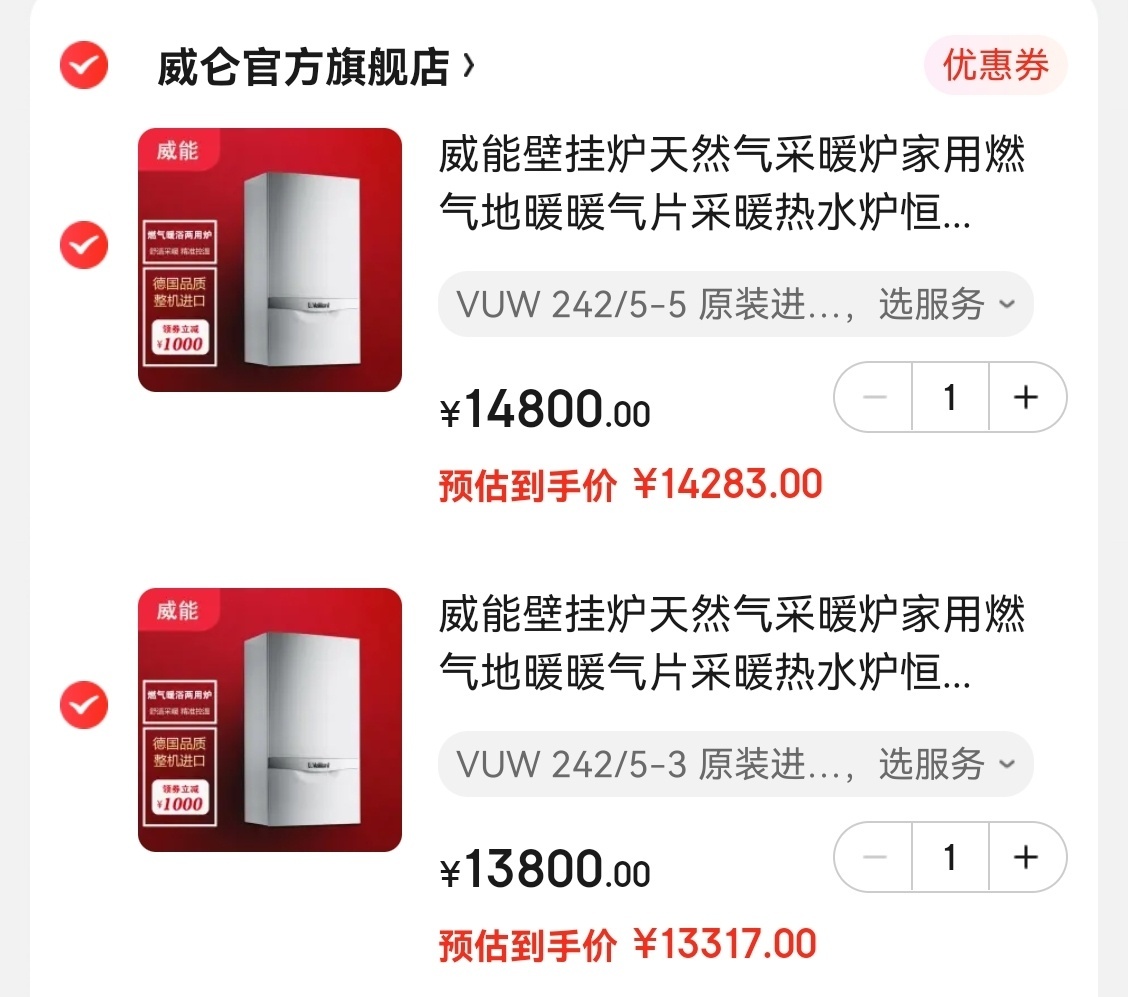Expand the VUW 242/5-3 spec selector
Viewport: 1128px width, 997px height.
click(735, 764)
